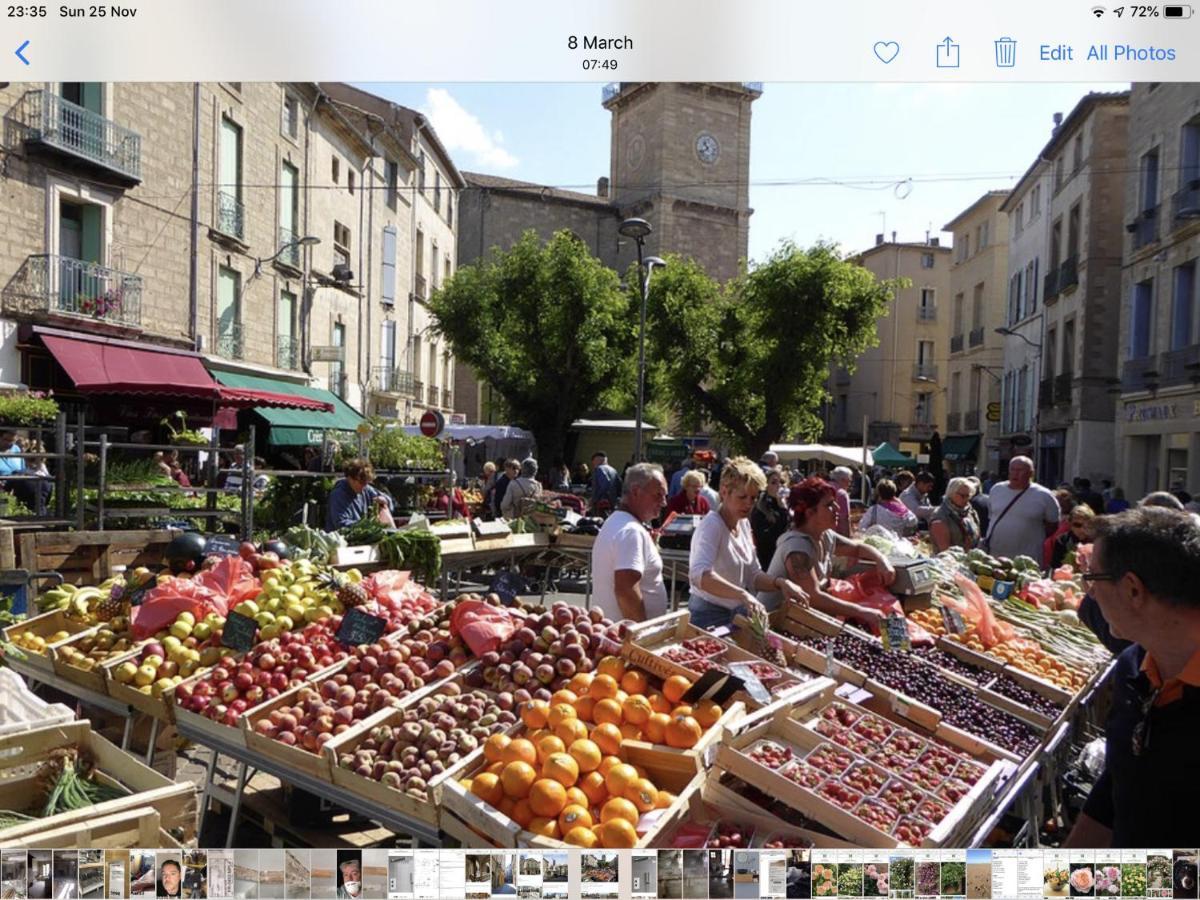Go back to the photo grid
1200x900 pixels.
coord(22,53)
